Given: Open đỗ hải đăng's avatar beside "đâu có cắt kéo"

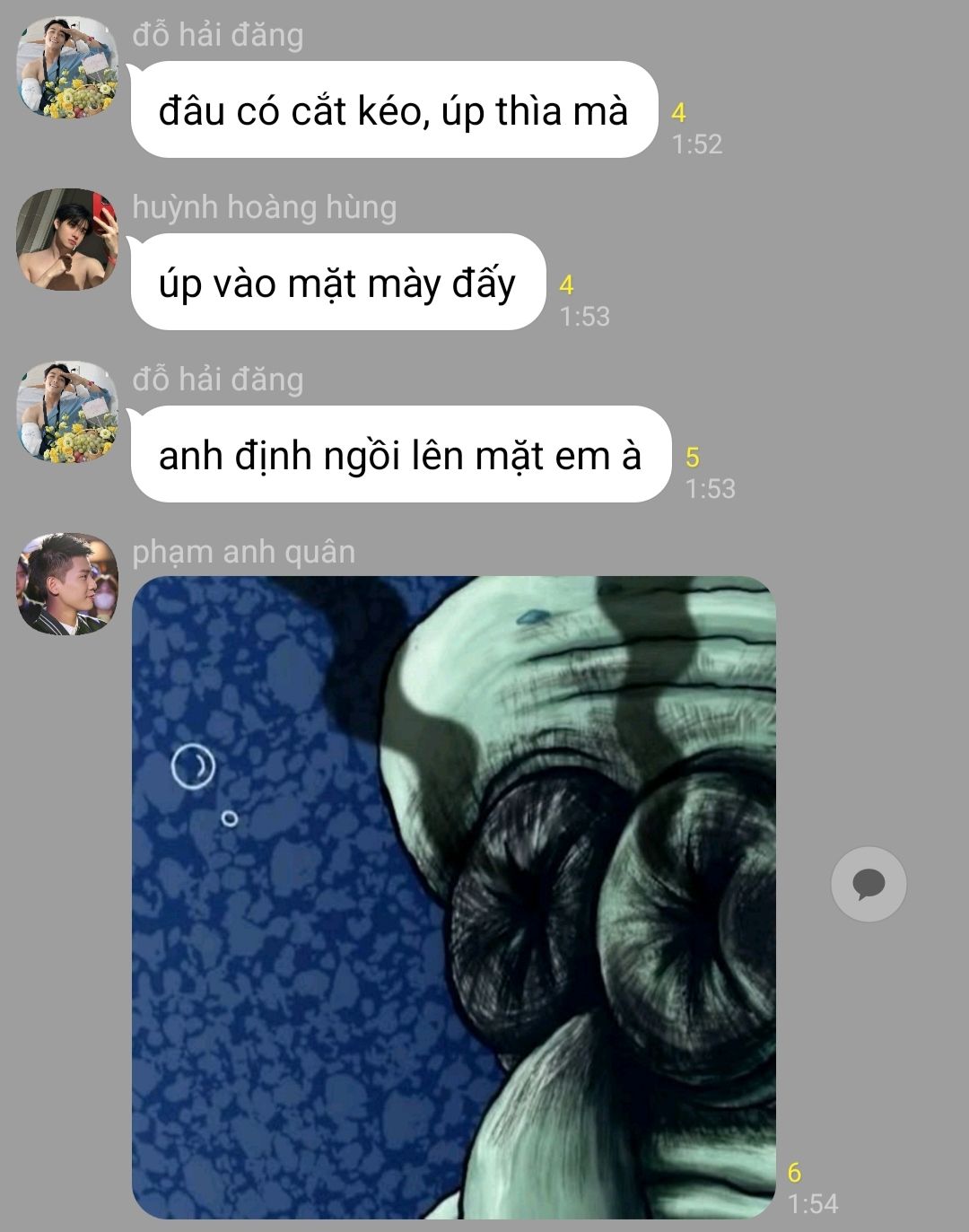Looking at the screenshot, I should pyautogui.click(x=66, y=68).
